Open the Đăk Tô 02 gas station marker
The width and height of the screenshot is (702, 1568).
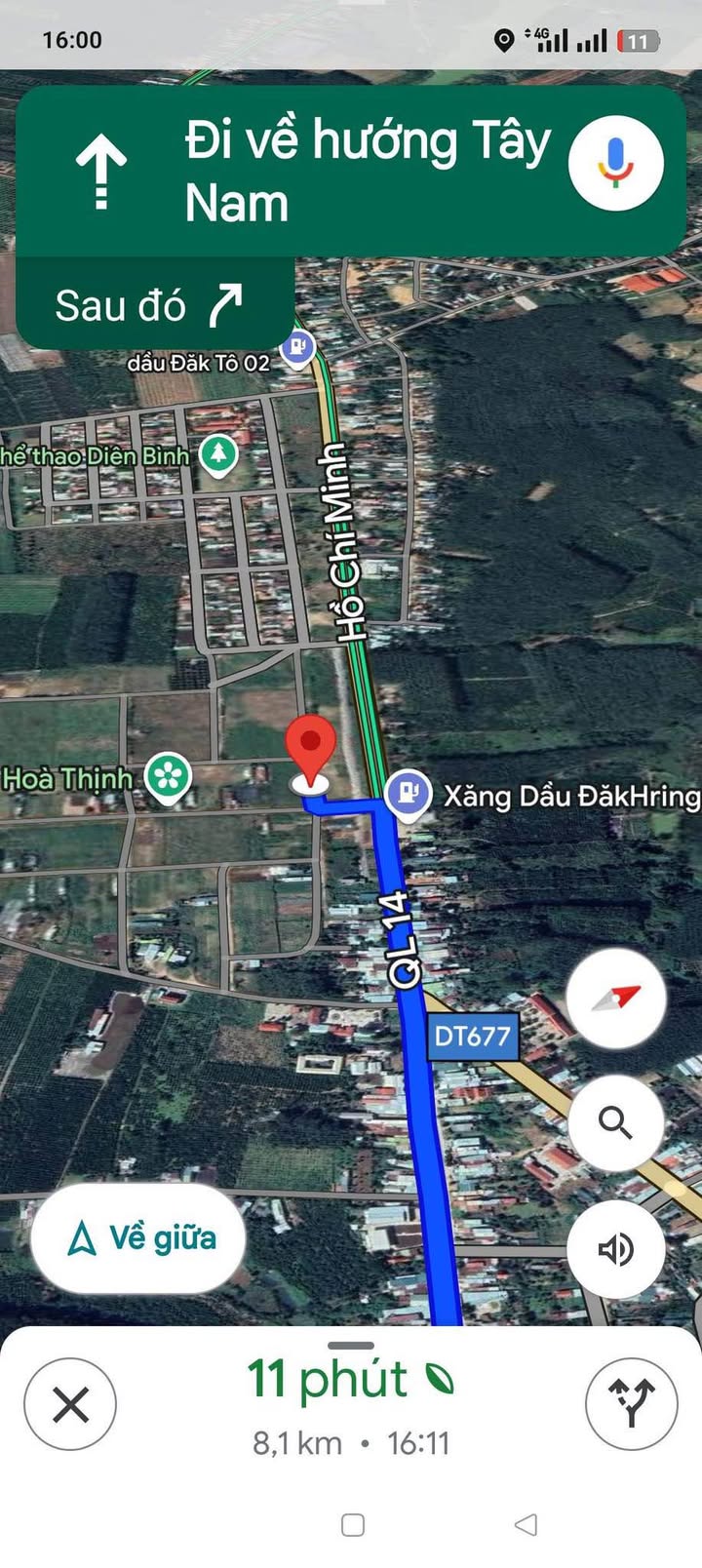click(x=296, y=348)
